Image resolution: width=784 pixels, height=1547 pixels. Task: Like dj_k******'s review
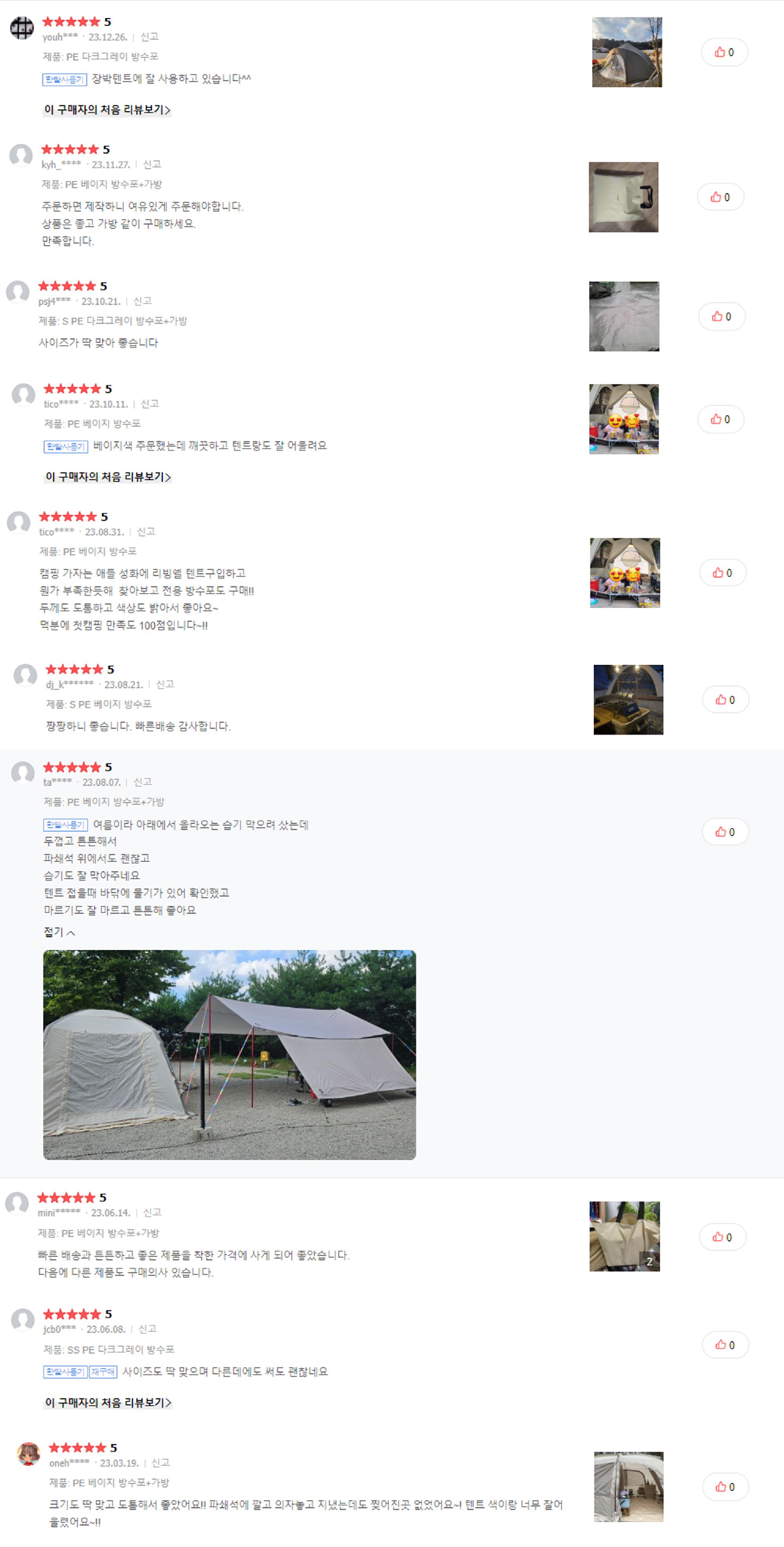[x=725, y=700]
